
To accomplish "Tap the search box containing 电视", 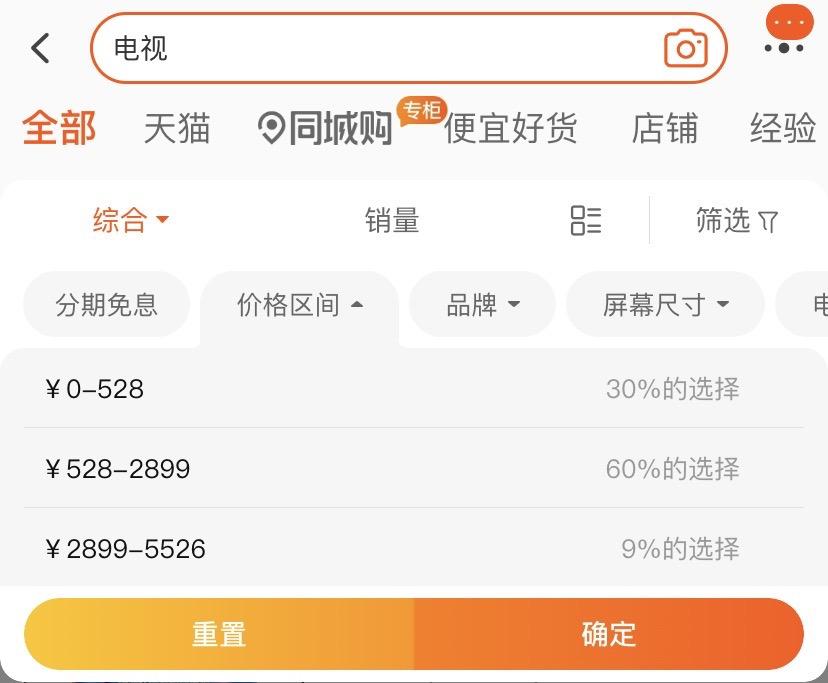I will point(380,48).
